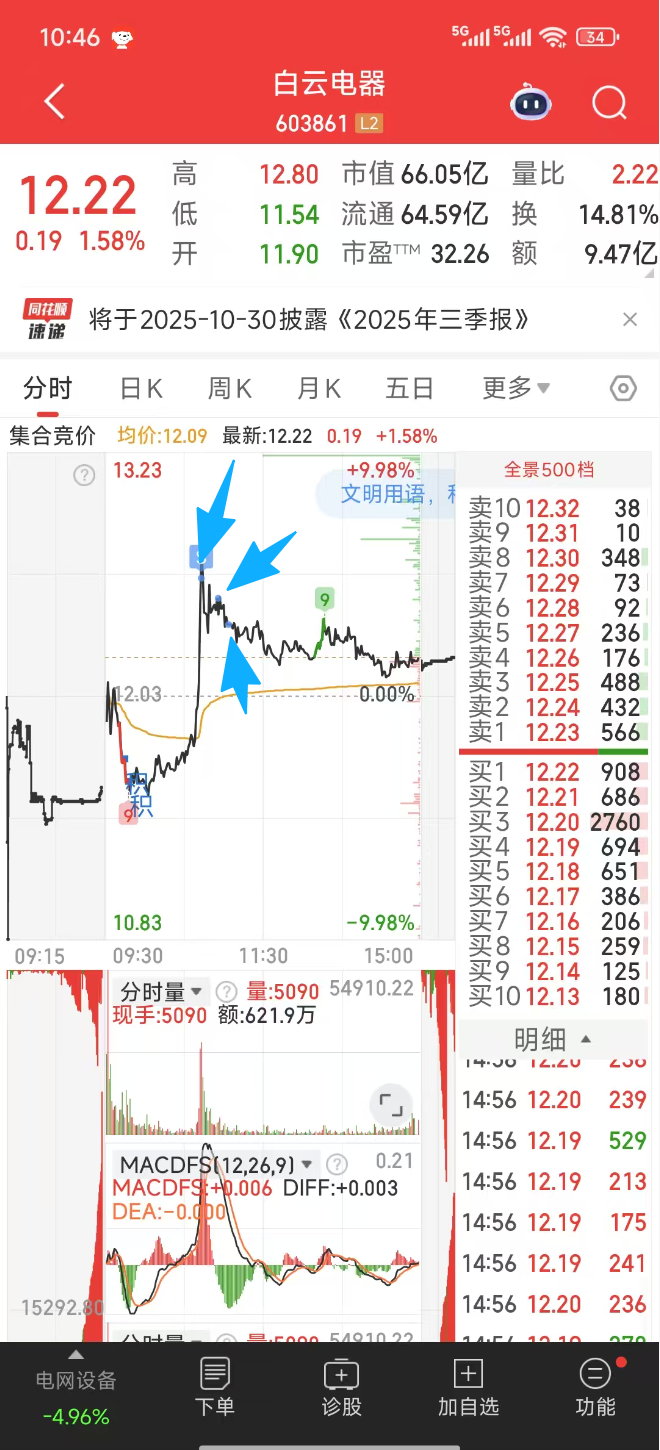Expand the 更多 chart options dropdown
Screen dimensions: 660x1450
click(516, 388)
